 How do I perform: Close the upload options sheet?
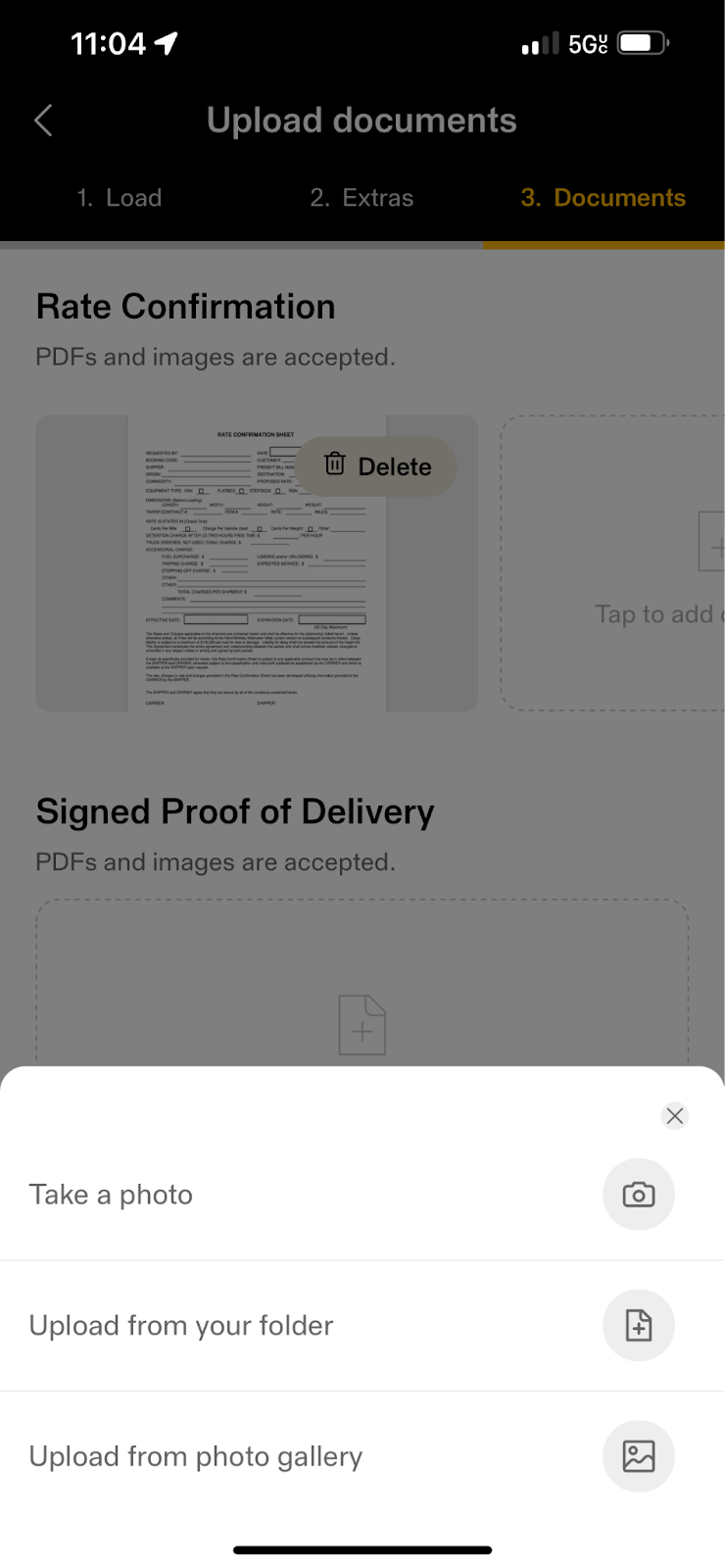(x=674, y=1115)
